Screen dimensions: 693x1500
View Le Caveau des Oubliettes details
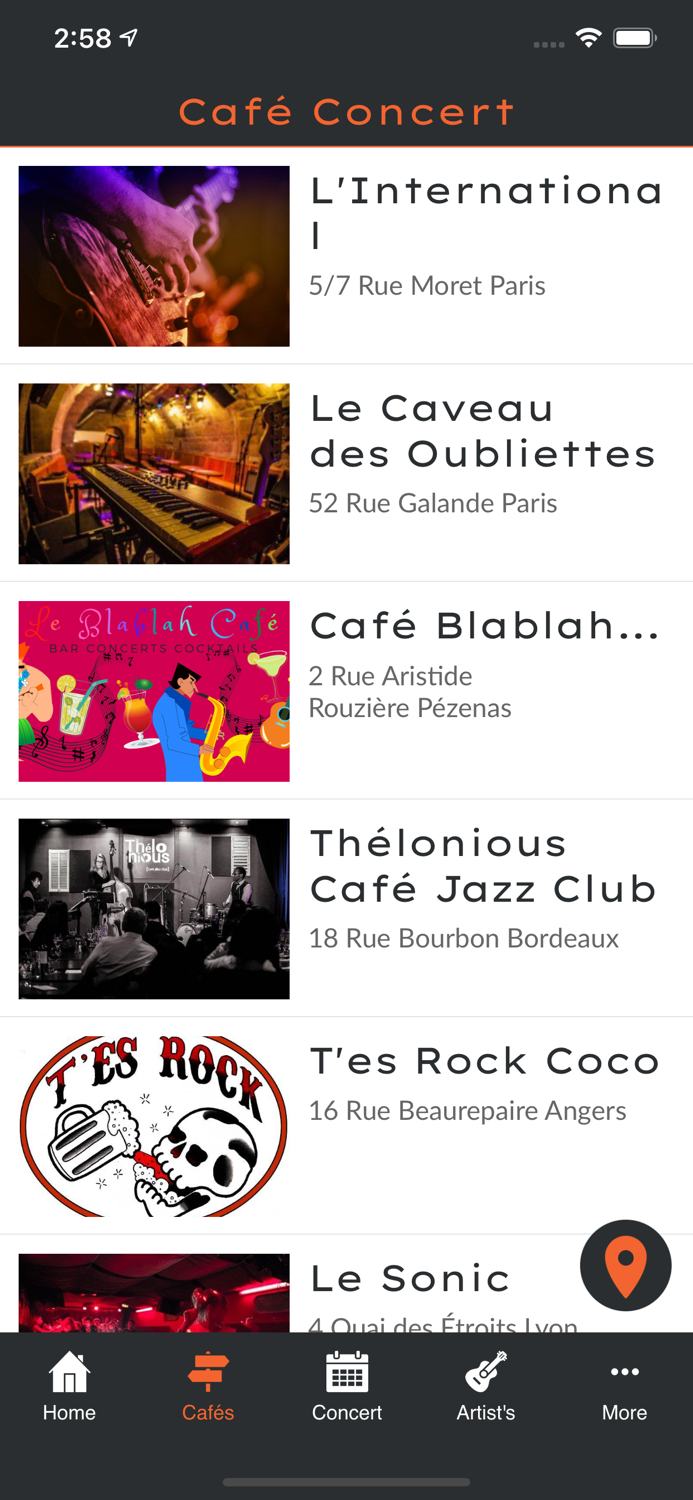tap(346, 473)
